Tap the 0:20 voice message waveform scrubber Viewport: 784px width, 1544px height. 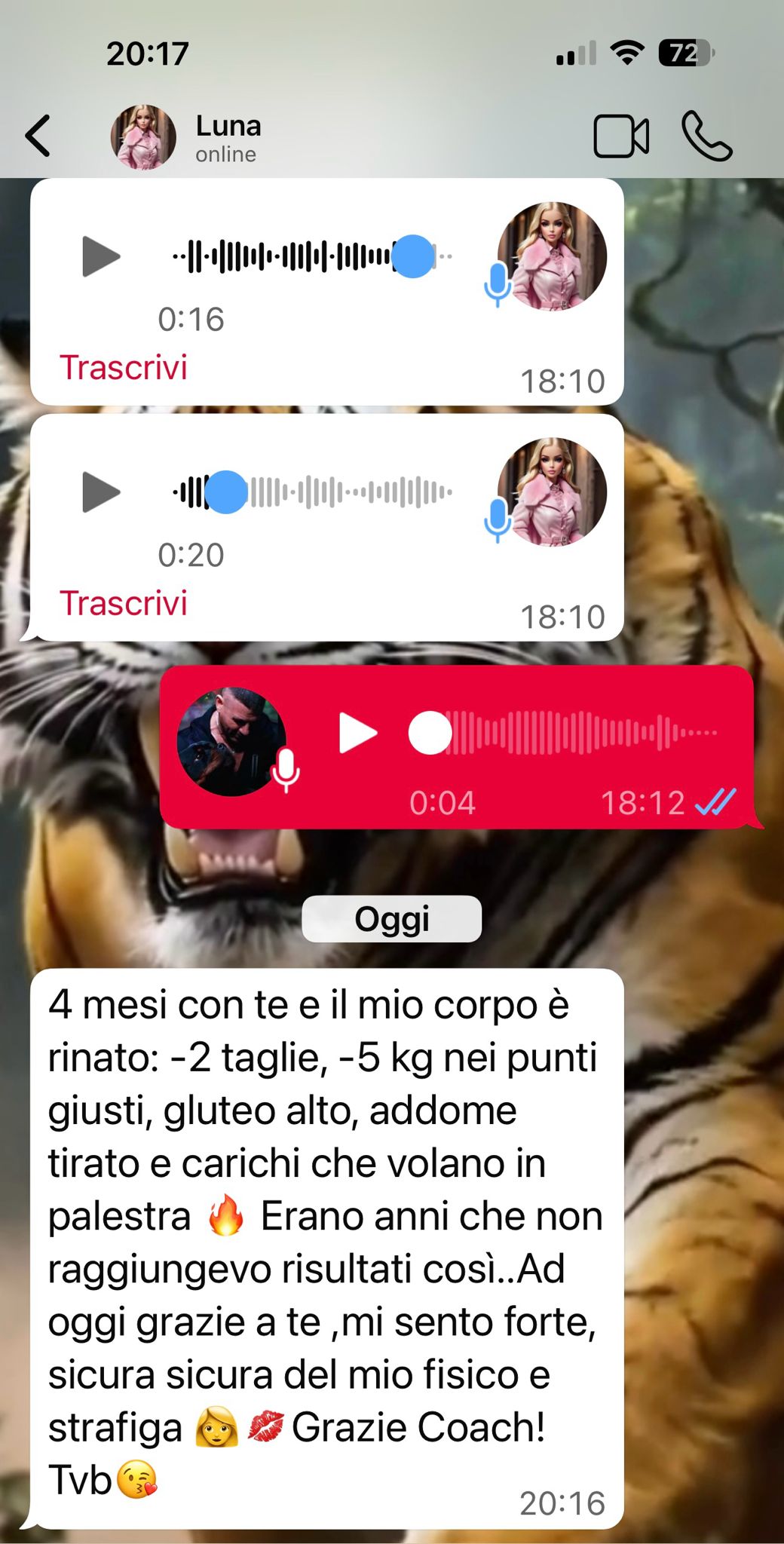[226, 492]
